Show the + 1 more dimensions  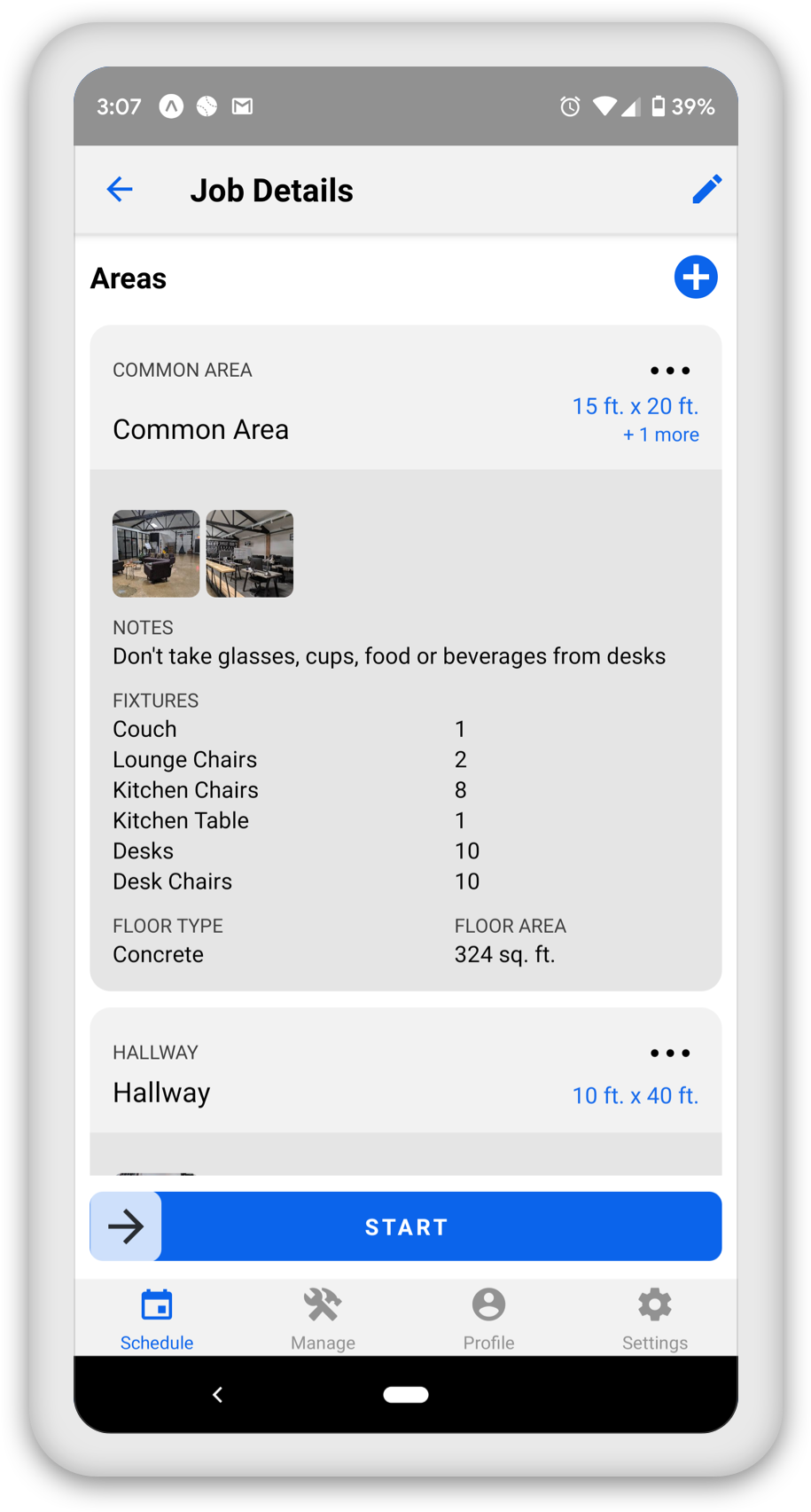click(x=661, y=435)
